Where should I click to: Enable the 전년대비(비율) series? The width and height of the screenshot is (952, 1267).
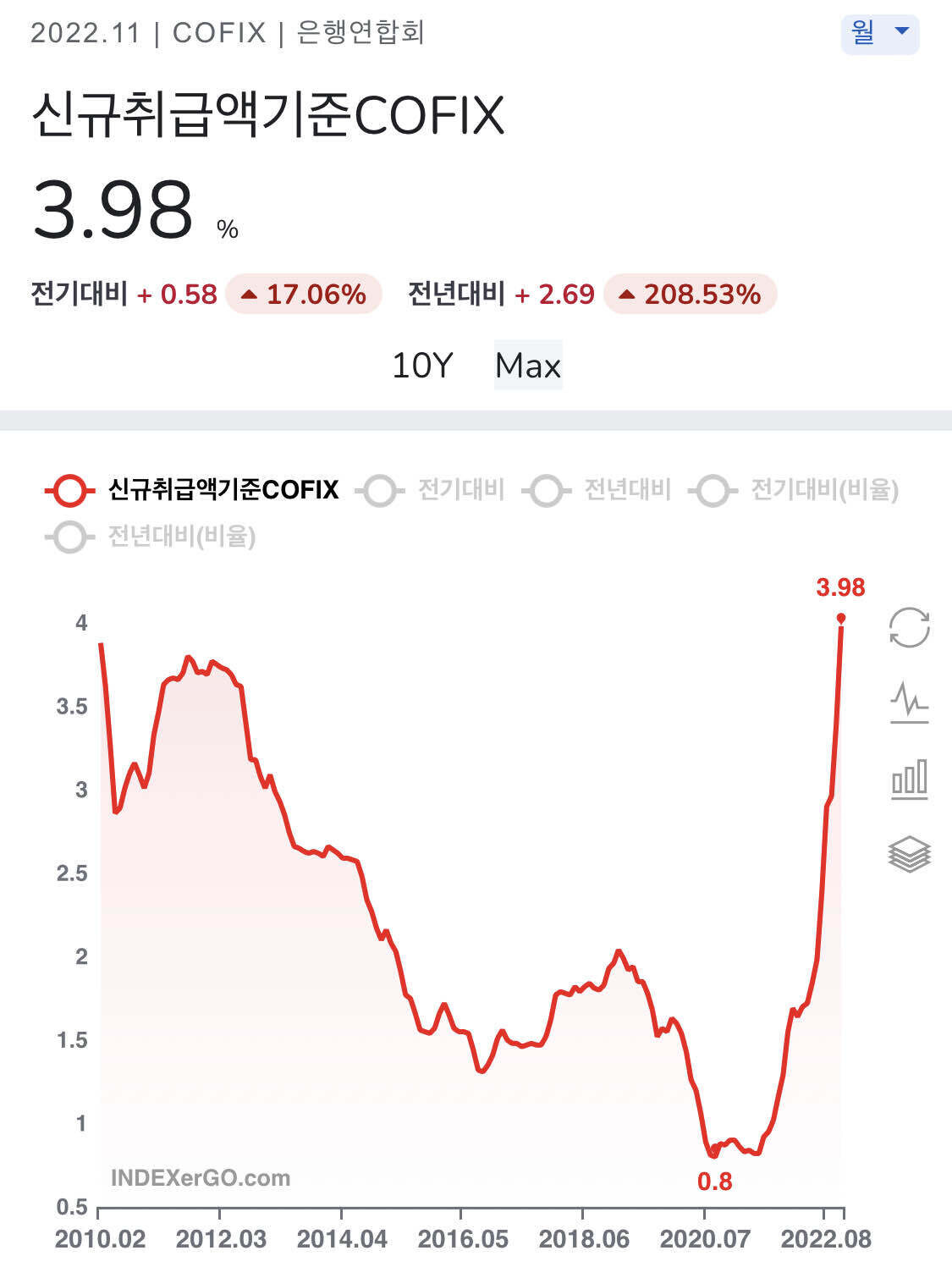point(151,537)
